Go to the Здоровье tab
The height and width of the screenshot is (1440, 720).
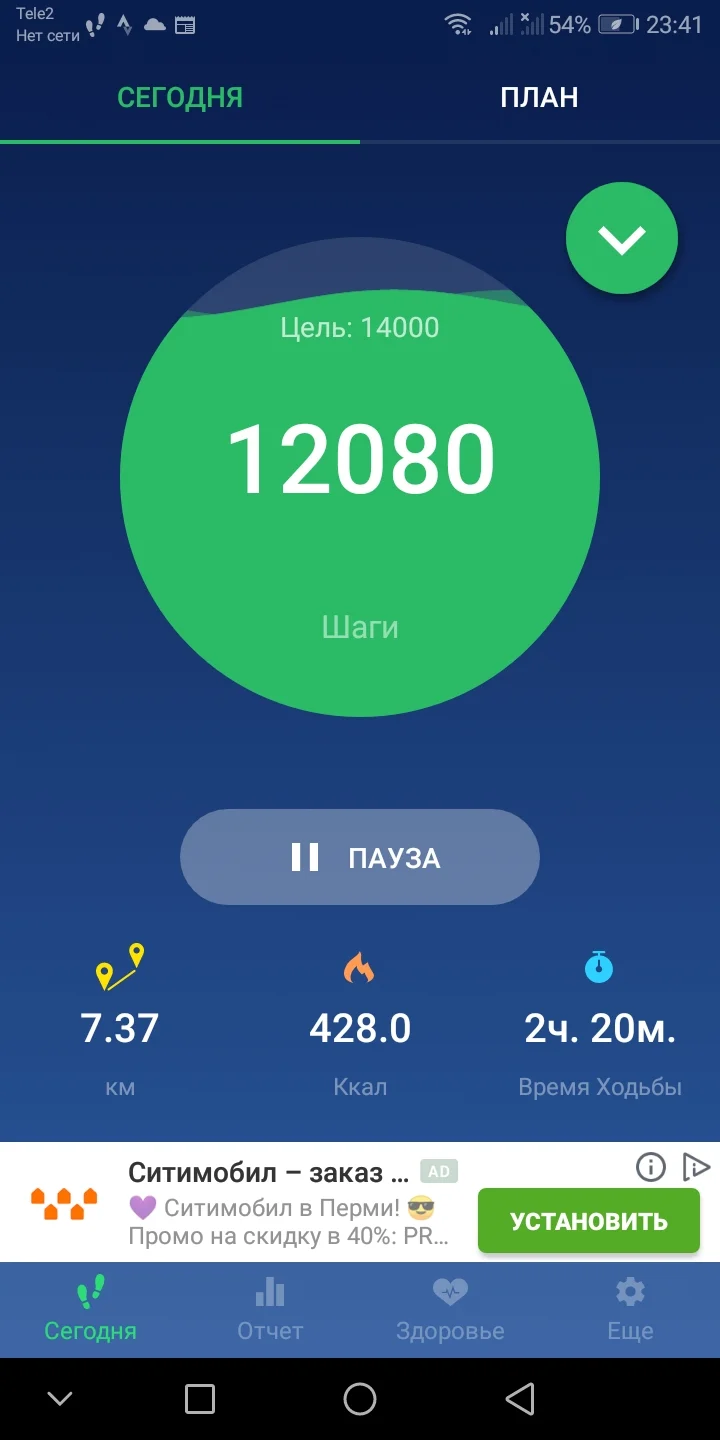click(x=450, y=1310)
